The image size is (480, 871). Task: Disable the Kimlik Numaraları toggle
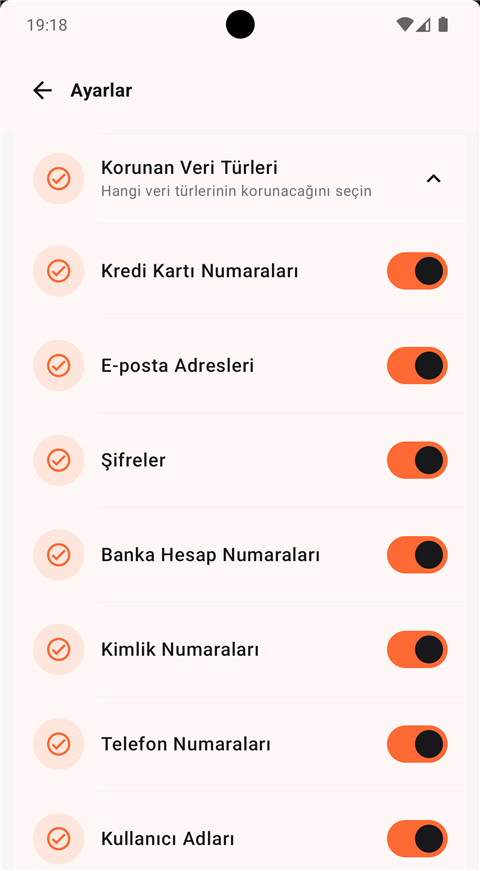click(x=417, y=649)
